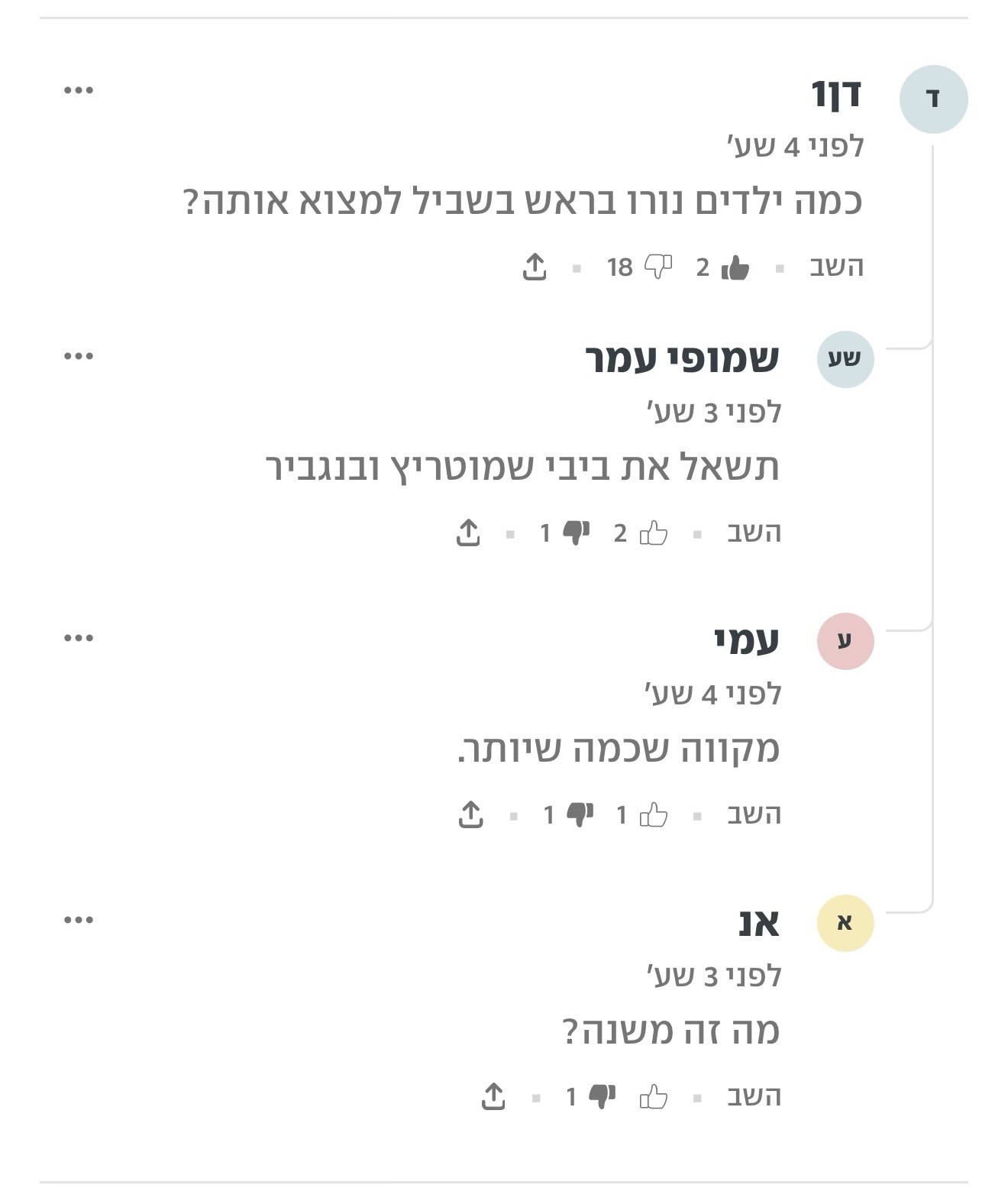Dislike דון's comment

click(657, 267)
